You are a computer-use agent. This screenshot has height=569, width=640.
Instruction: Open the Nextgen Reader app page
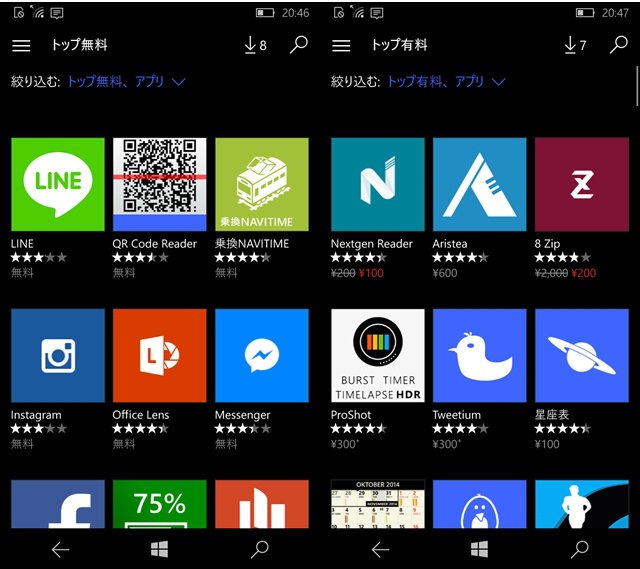377,185
